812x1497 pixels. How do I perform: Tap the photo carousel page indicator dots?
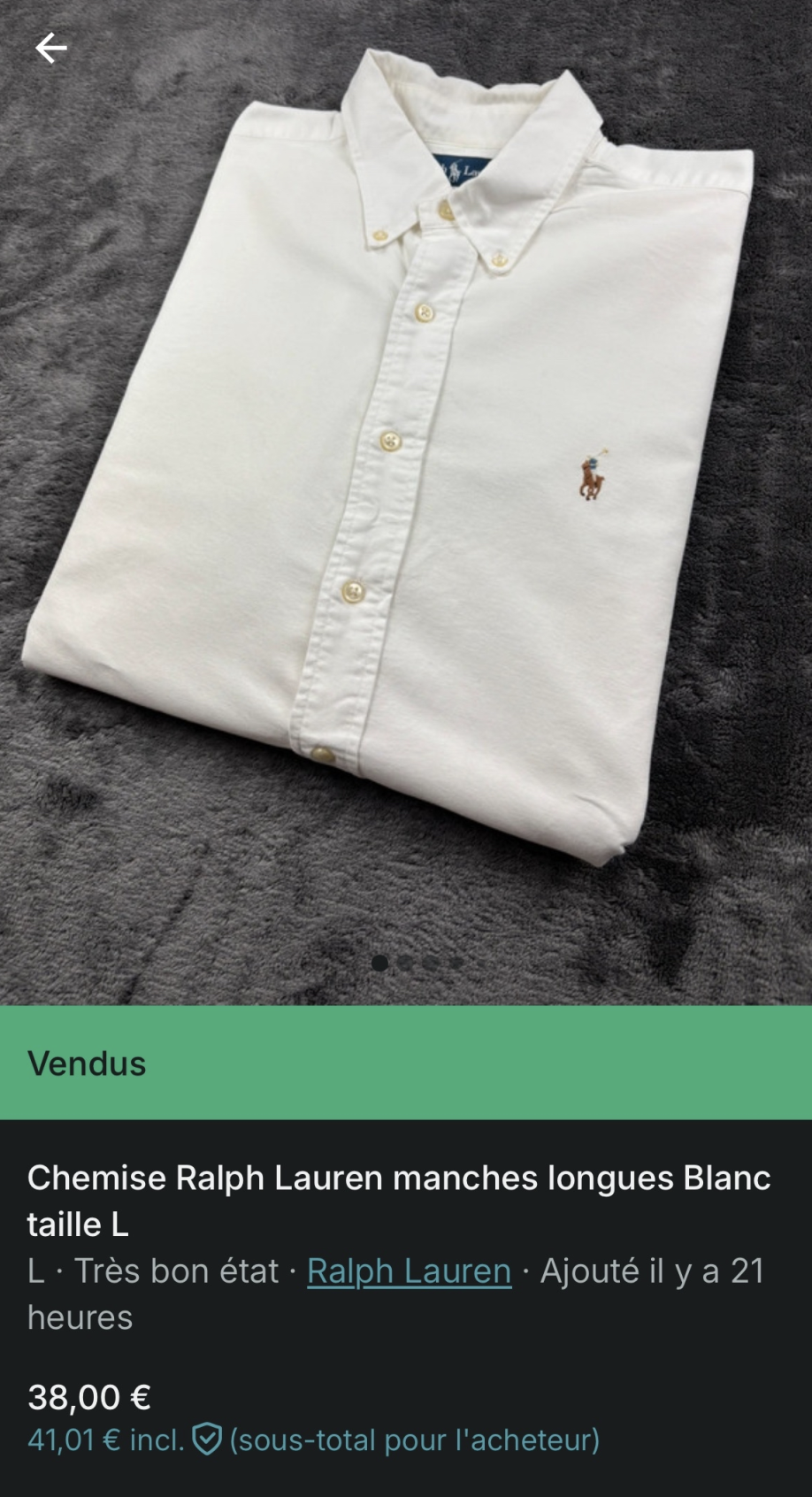tap(417, 963)
